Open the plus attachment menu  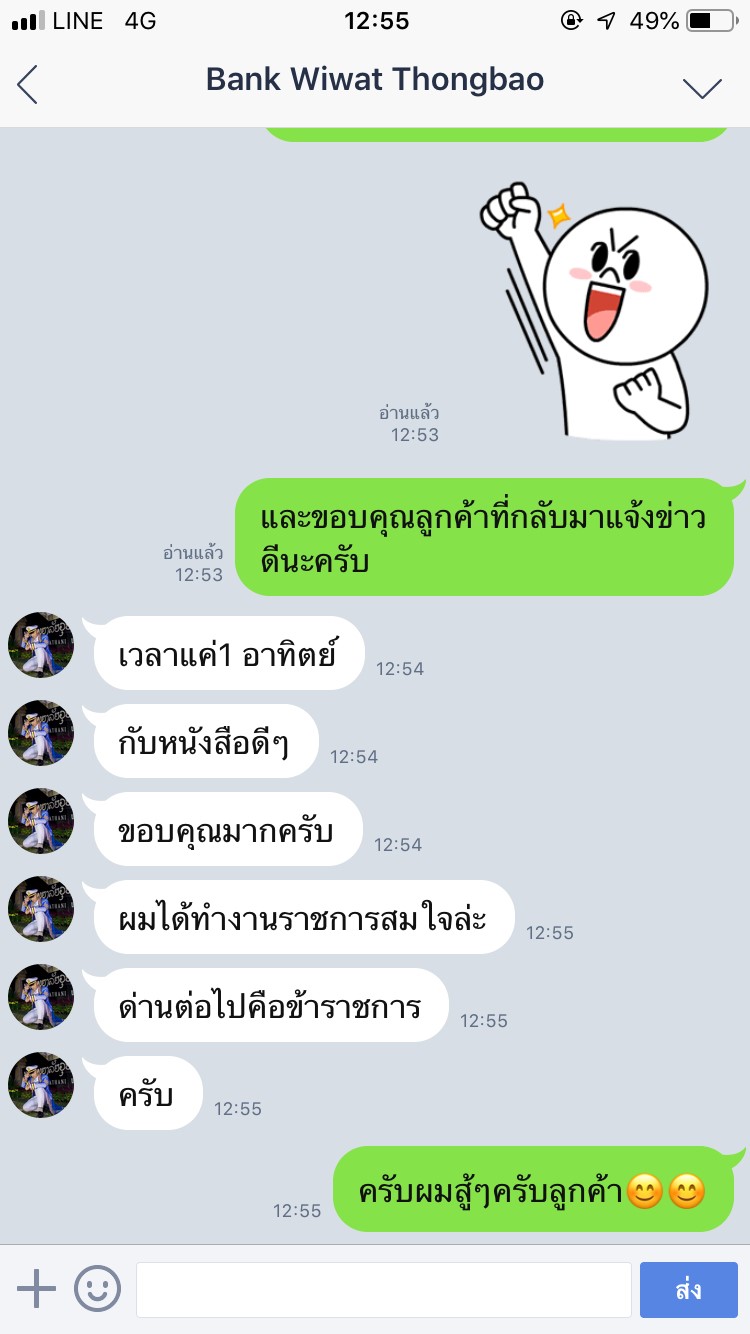[37, 1289]
